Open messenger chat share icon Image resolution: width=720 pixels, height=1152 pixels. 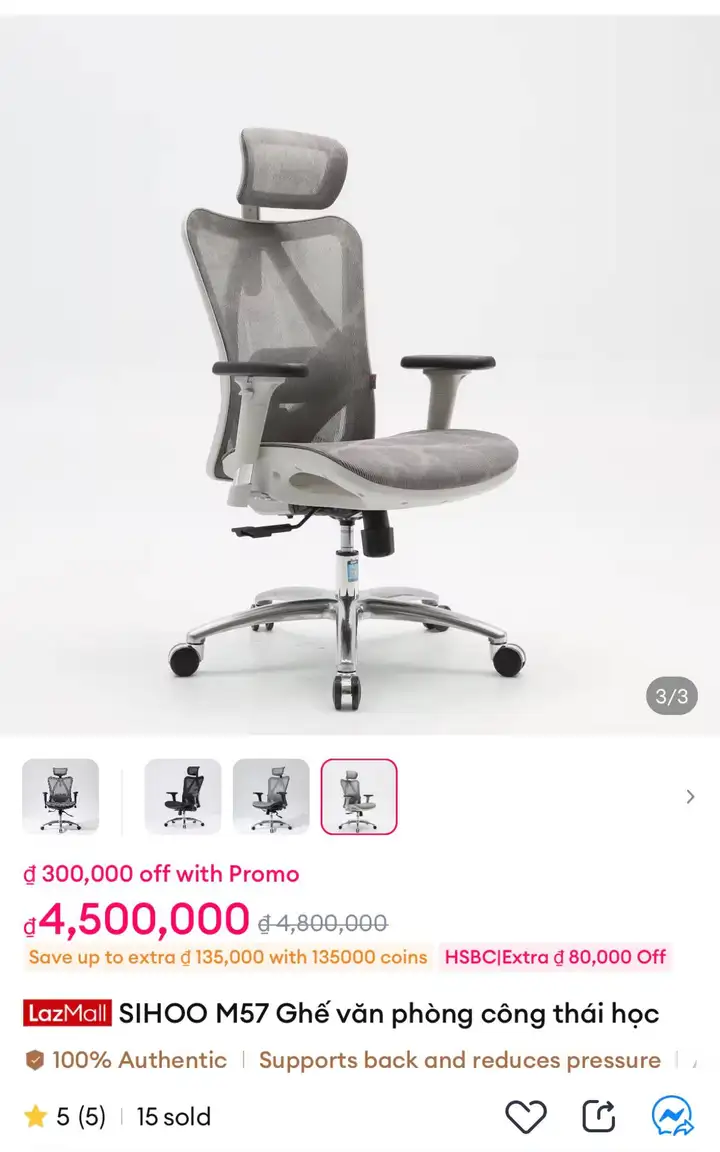pos(672,1117)
